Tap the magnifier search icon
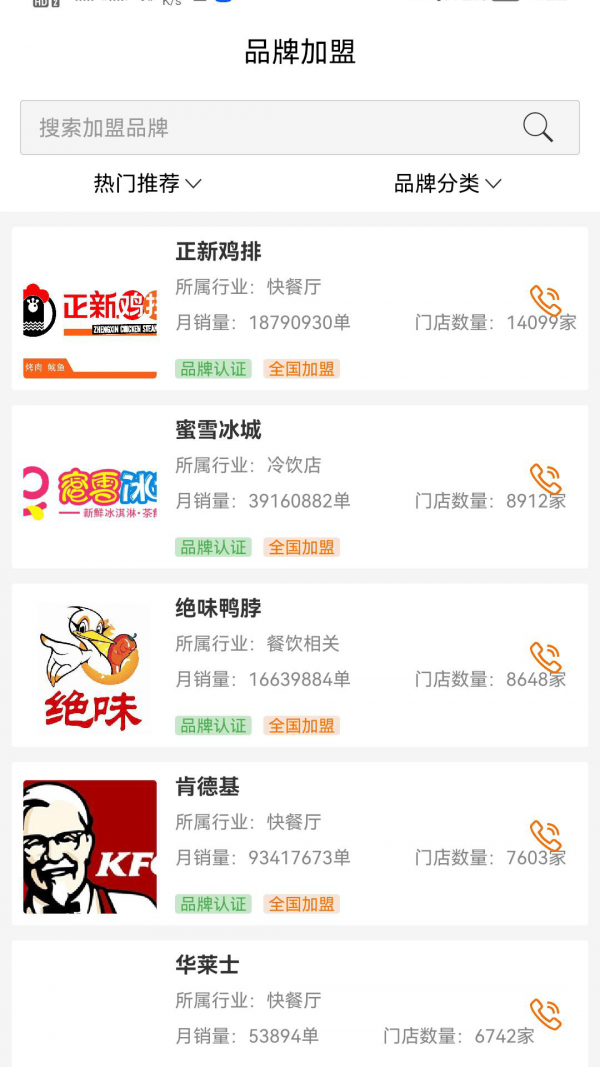 (538, 128)
